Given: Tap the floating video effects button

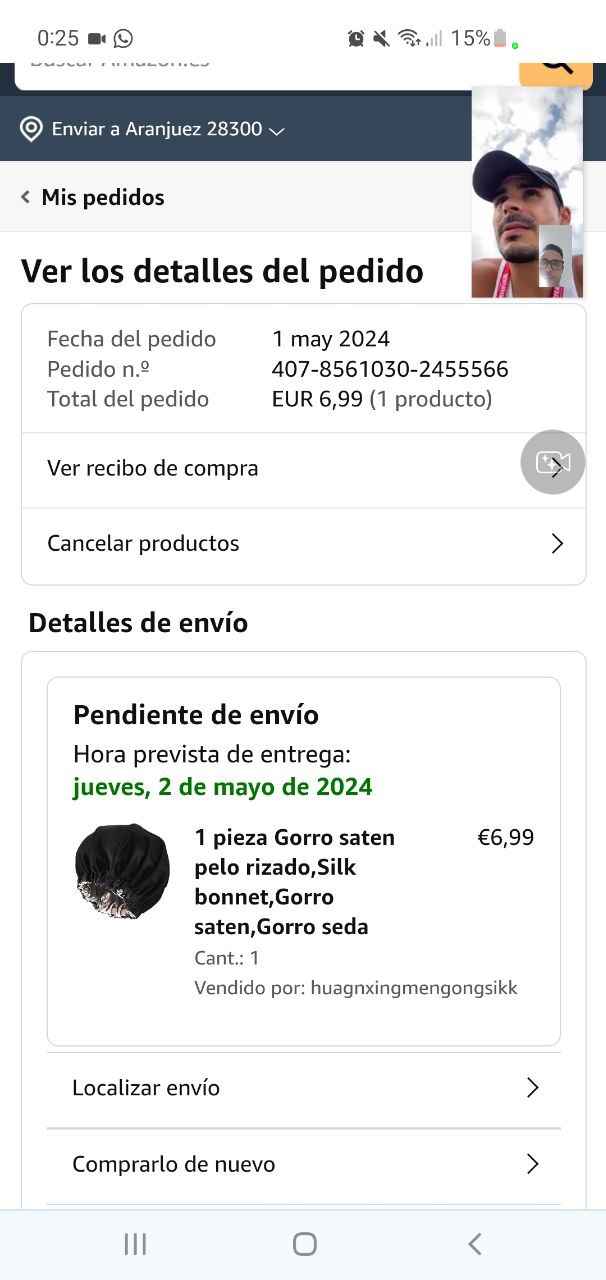Looking at the screenshot, I should (x=553, y=462).
